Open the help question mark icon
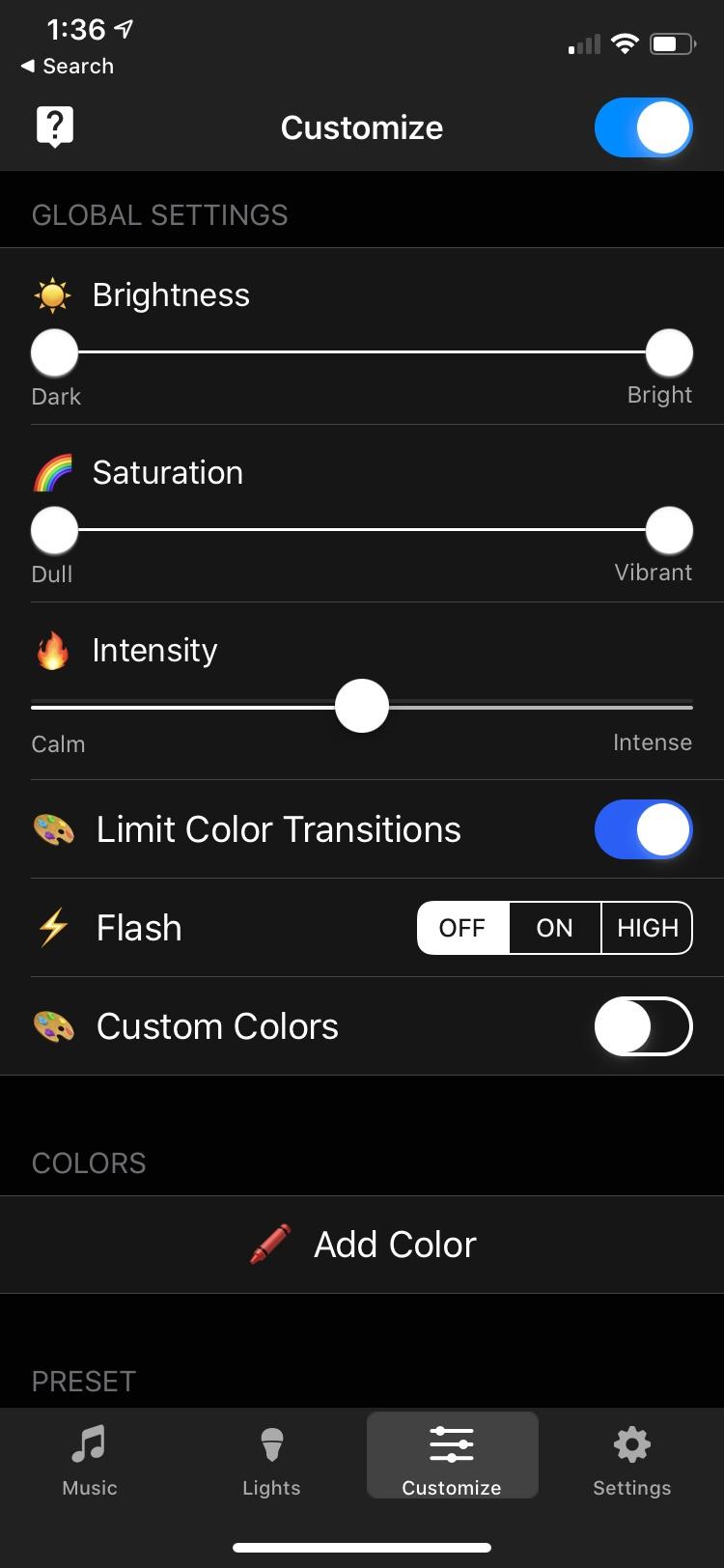724x1568 pixels. click(55, 126)
